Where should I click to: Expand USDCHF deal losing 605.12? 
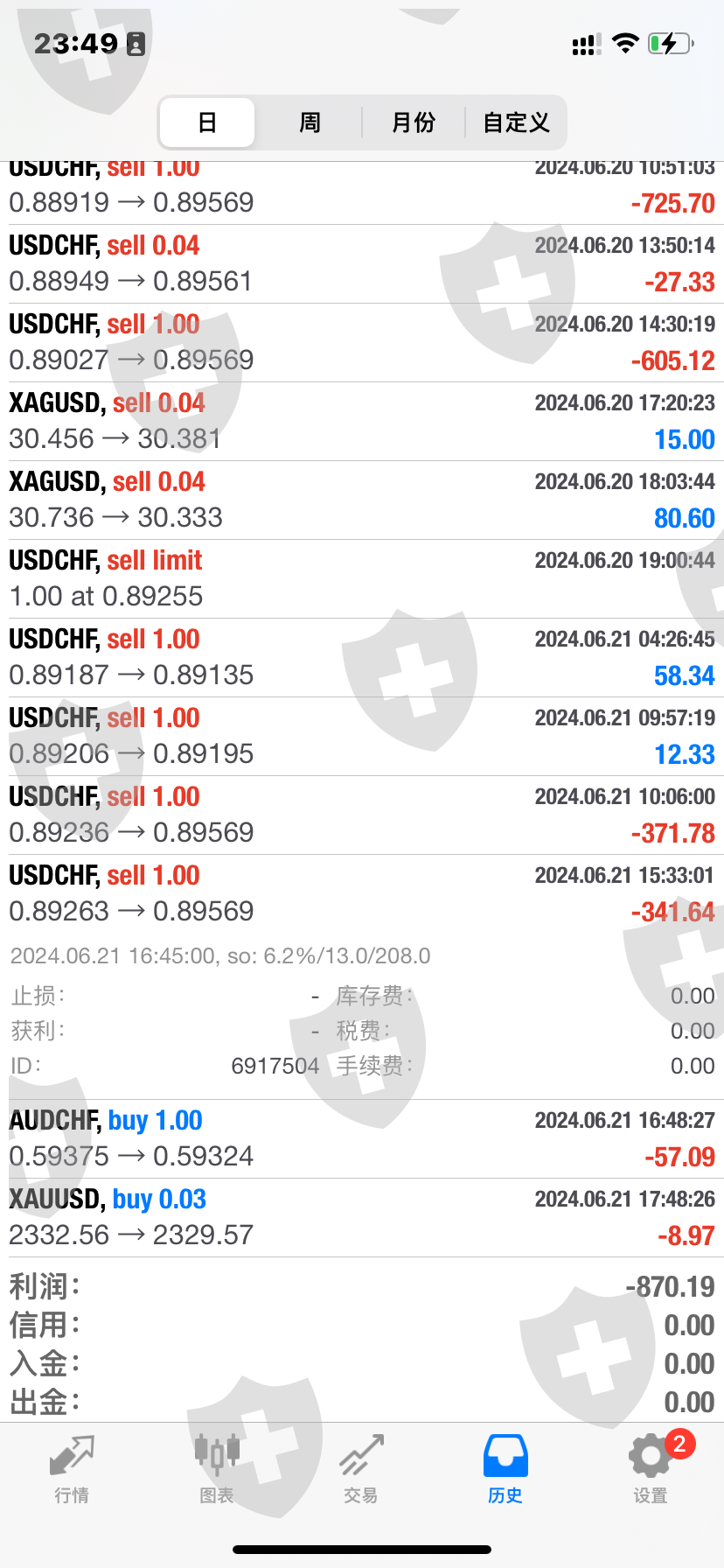362,342
